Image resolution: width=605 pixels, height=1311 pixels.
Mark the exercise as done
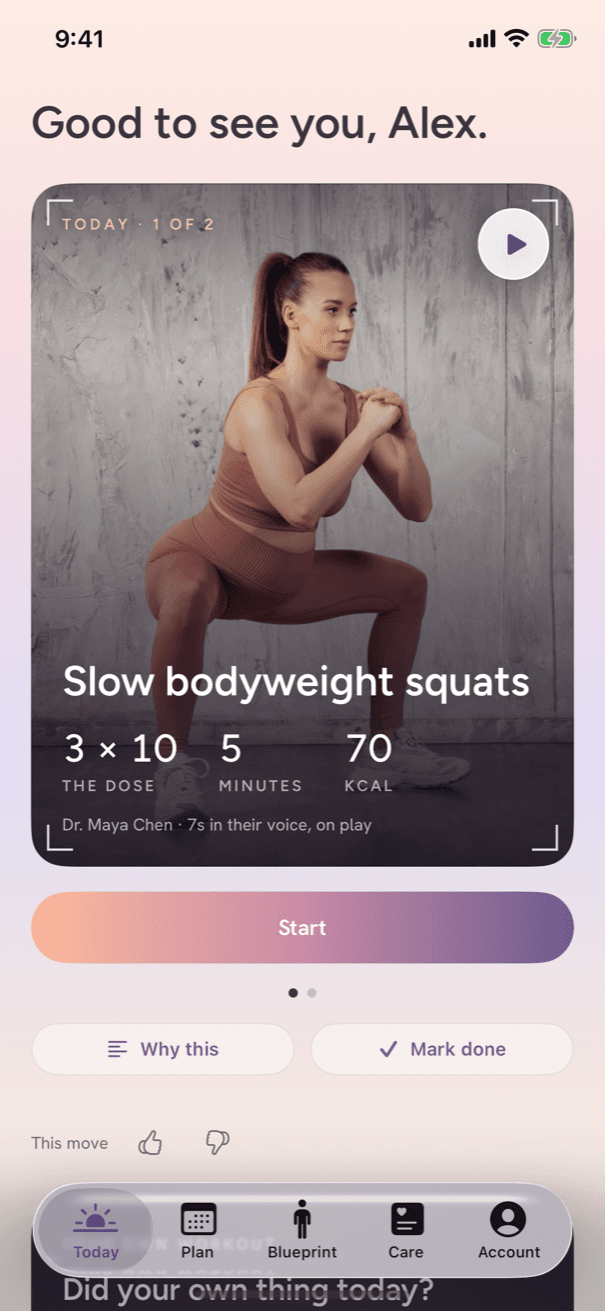coord(442,1049)
